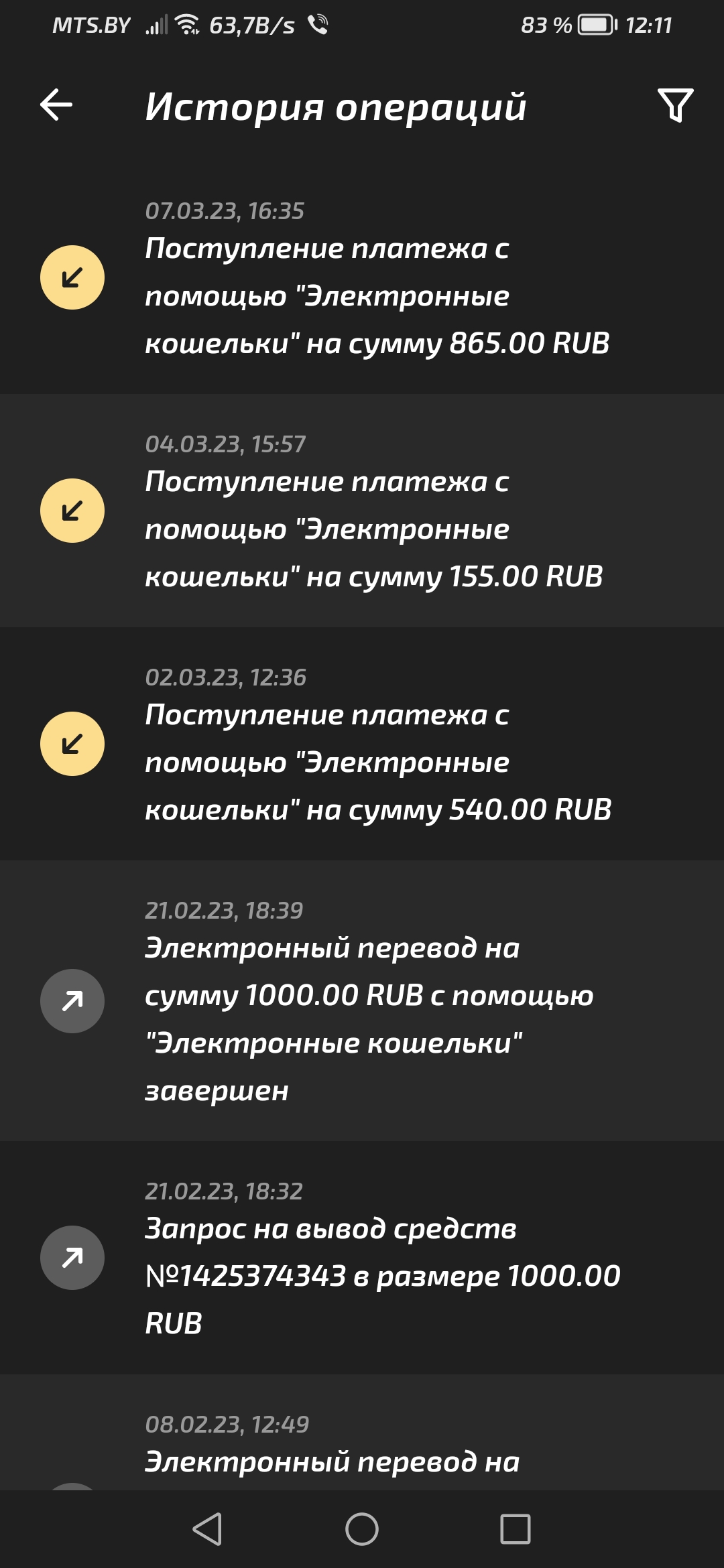724x1568 pixels.
Task: Open the recent apps view
Action: tap(516, 1529)
